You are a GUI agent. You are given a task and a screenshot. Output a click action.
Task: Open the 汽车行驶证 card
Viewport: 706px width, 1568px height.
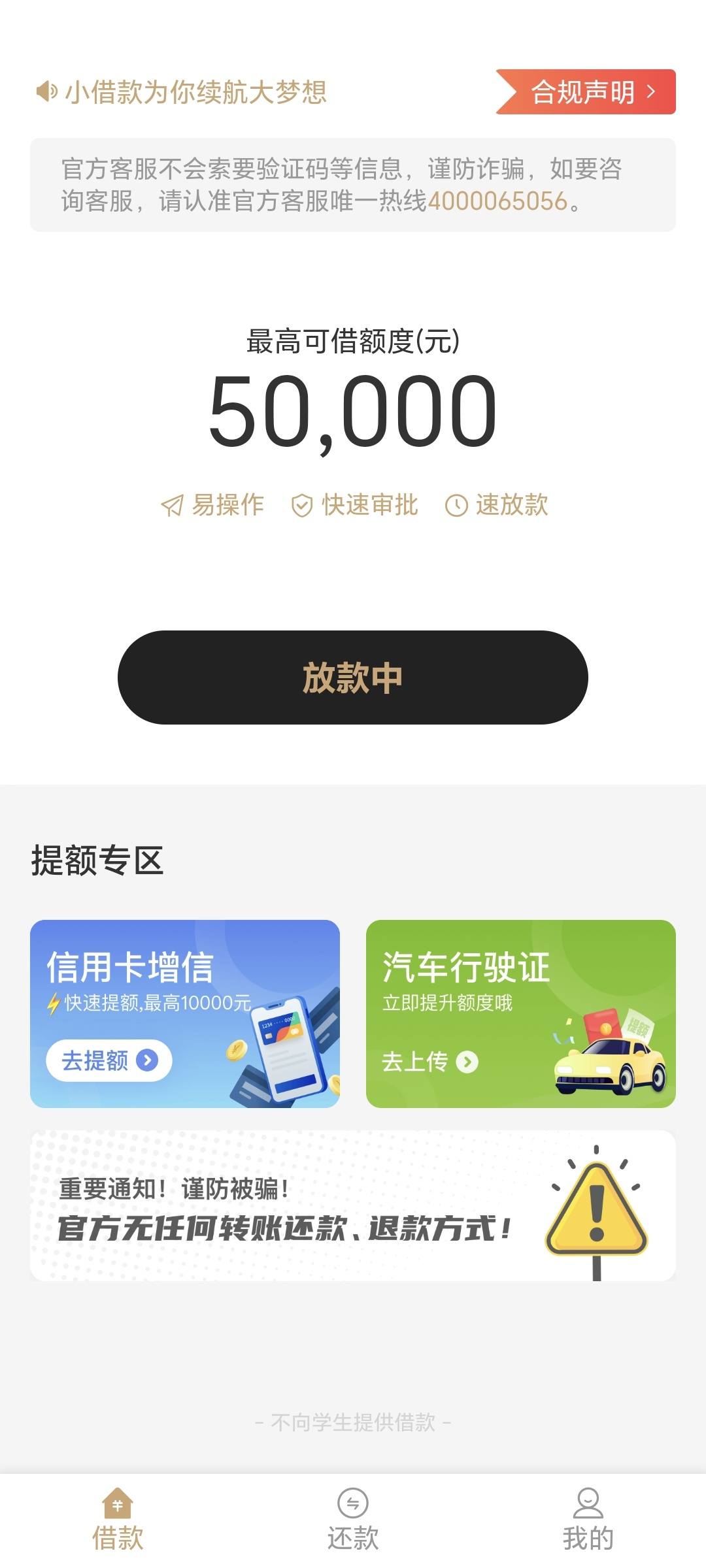tap(521, 1013)
